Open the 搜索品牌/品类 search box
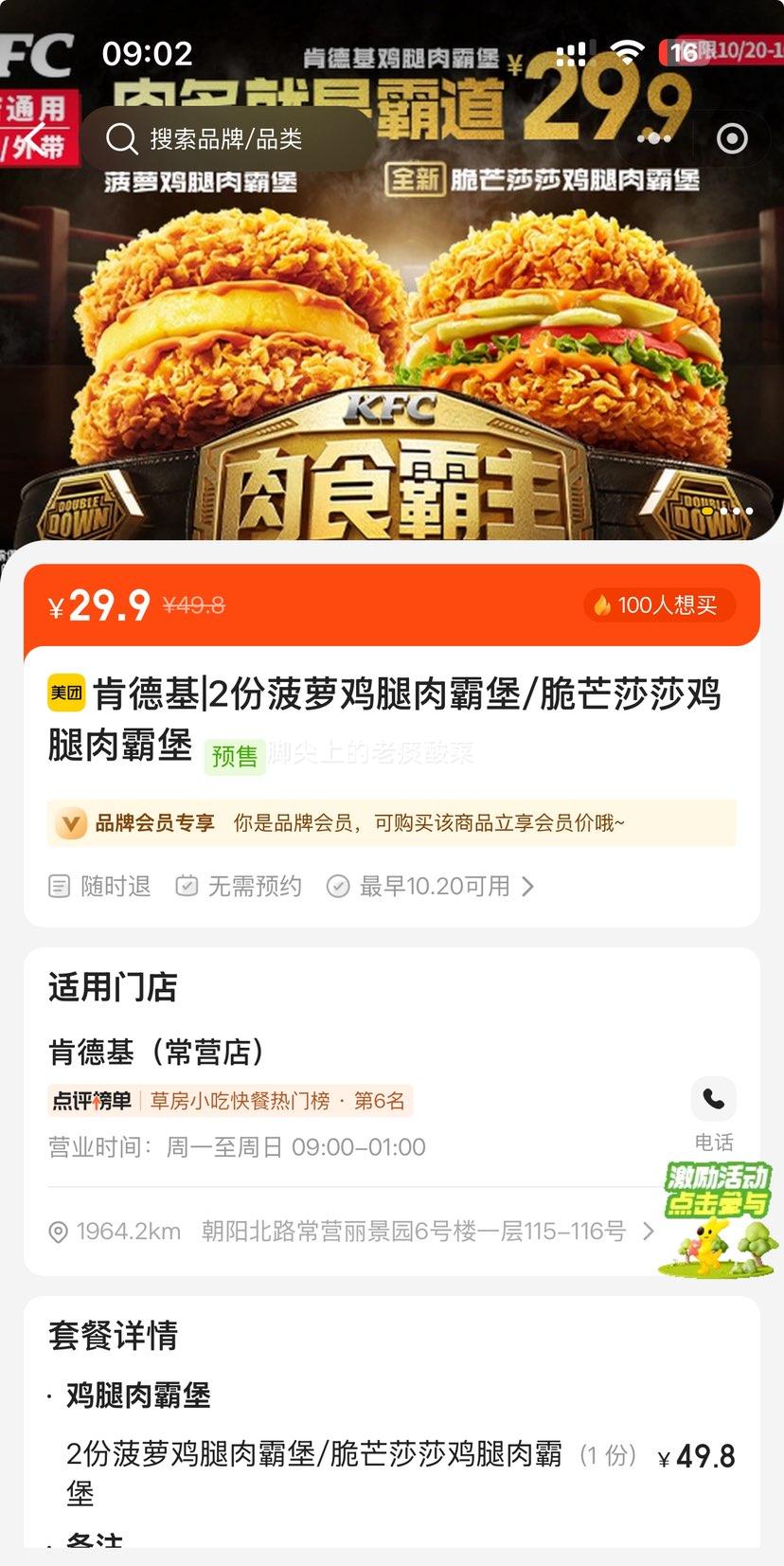The image size is (784, 1566). (x=225, y=139)
